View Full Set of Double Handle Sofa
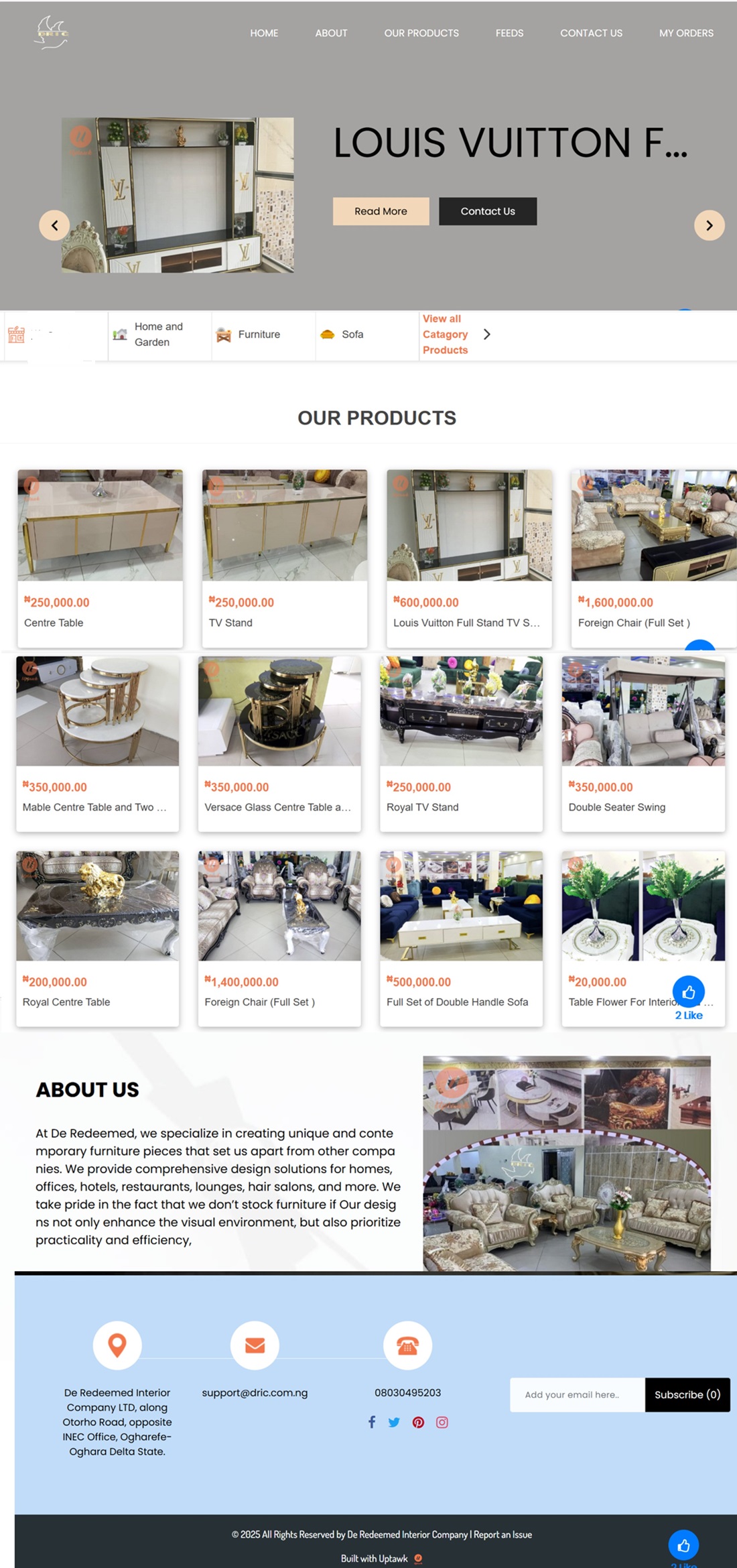Image resolution: width=737 pixels, height=1568 pixels. click(x=461, y=937)
